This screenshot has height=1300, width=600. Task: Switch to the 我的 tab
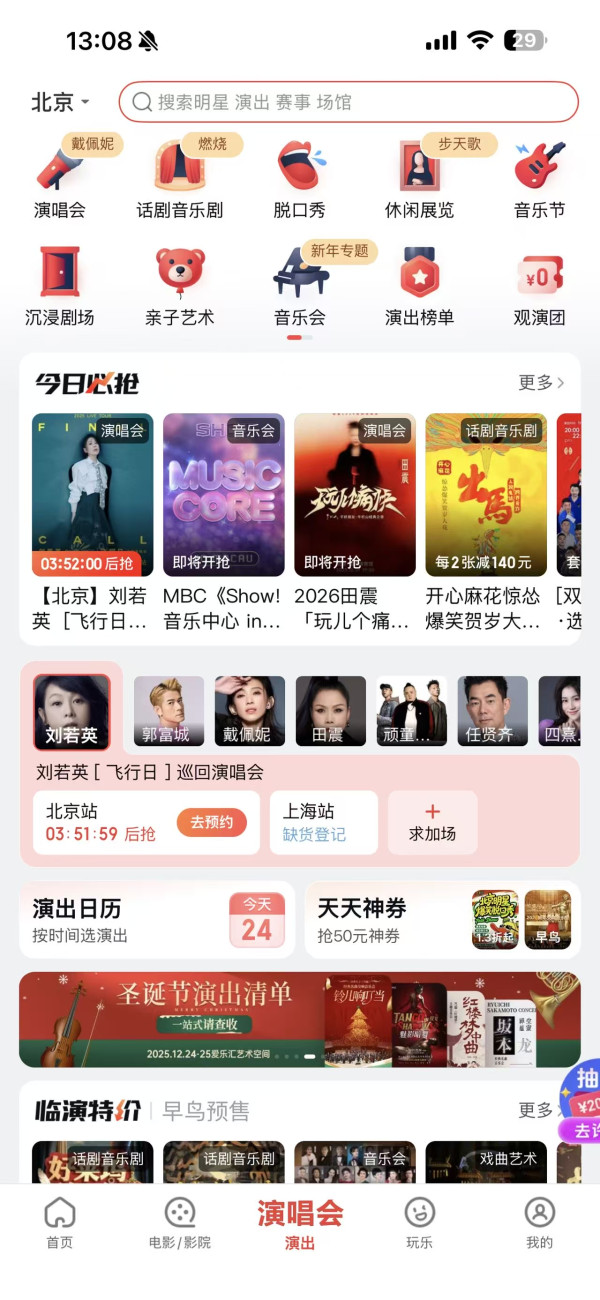(539, 1222)
